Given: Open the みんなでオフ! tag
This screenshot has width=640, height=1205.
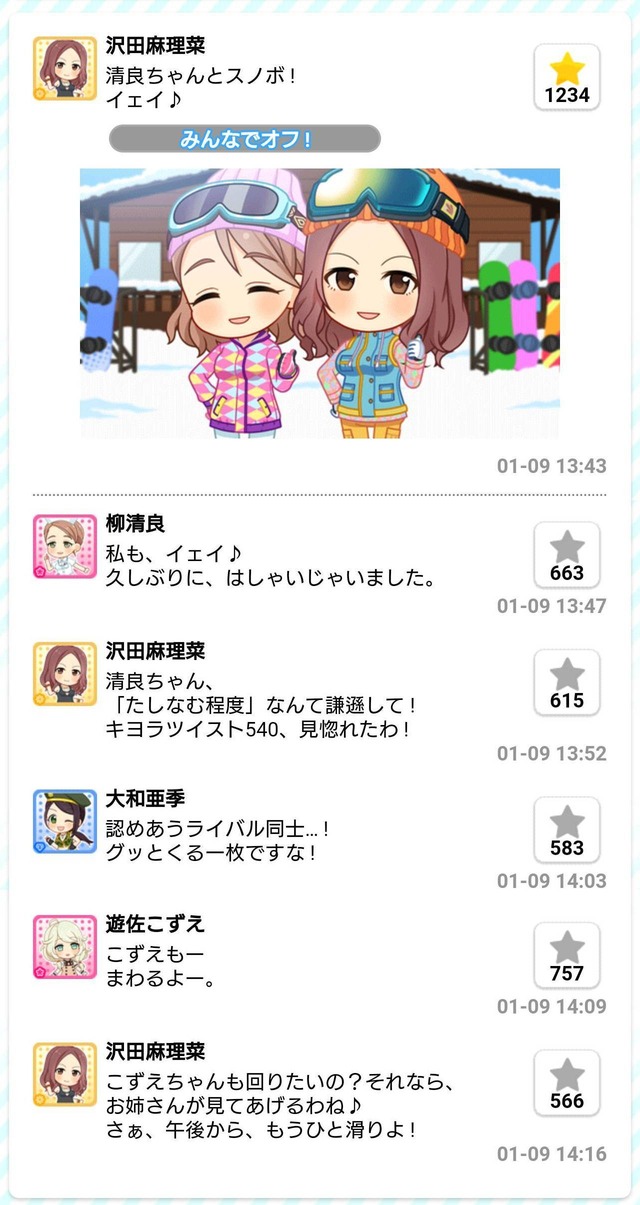Looking at the screenshot, I should point(245,139).
